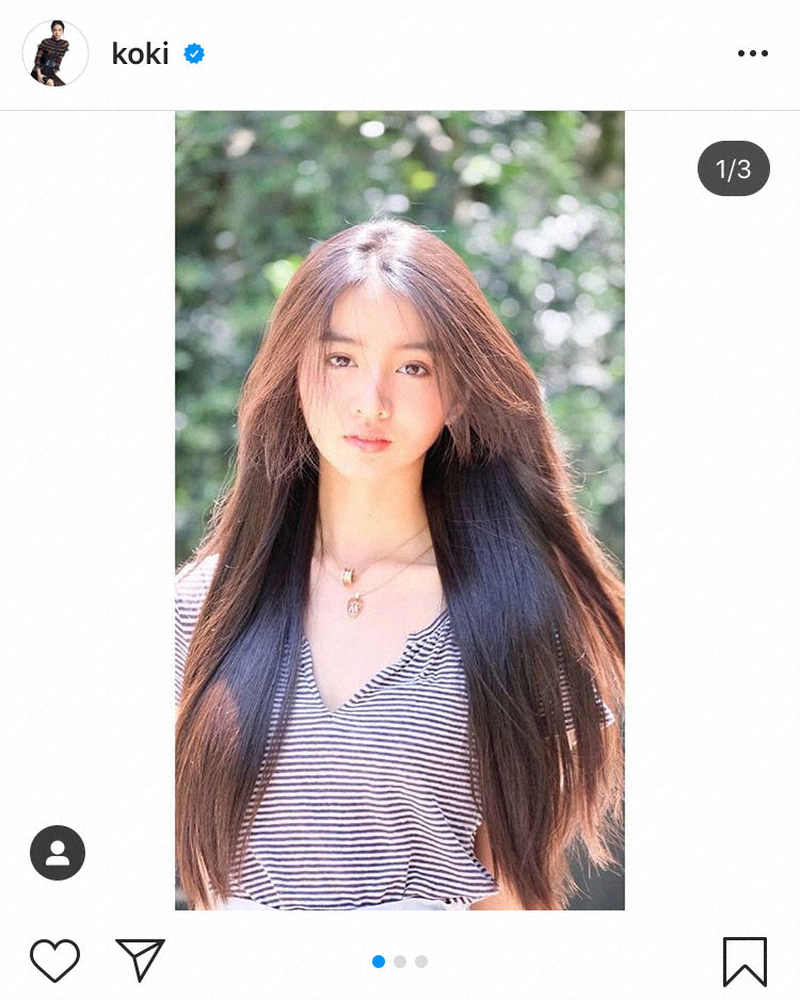
Task: Show tagged people in the photo
Action: pos(58,853)
